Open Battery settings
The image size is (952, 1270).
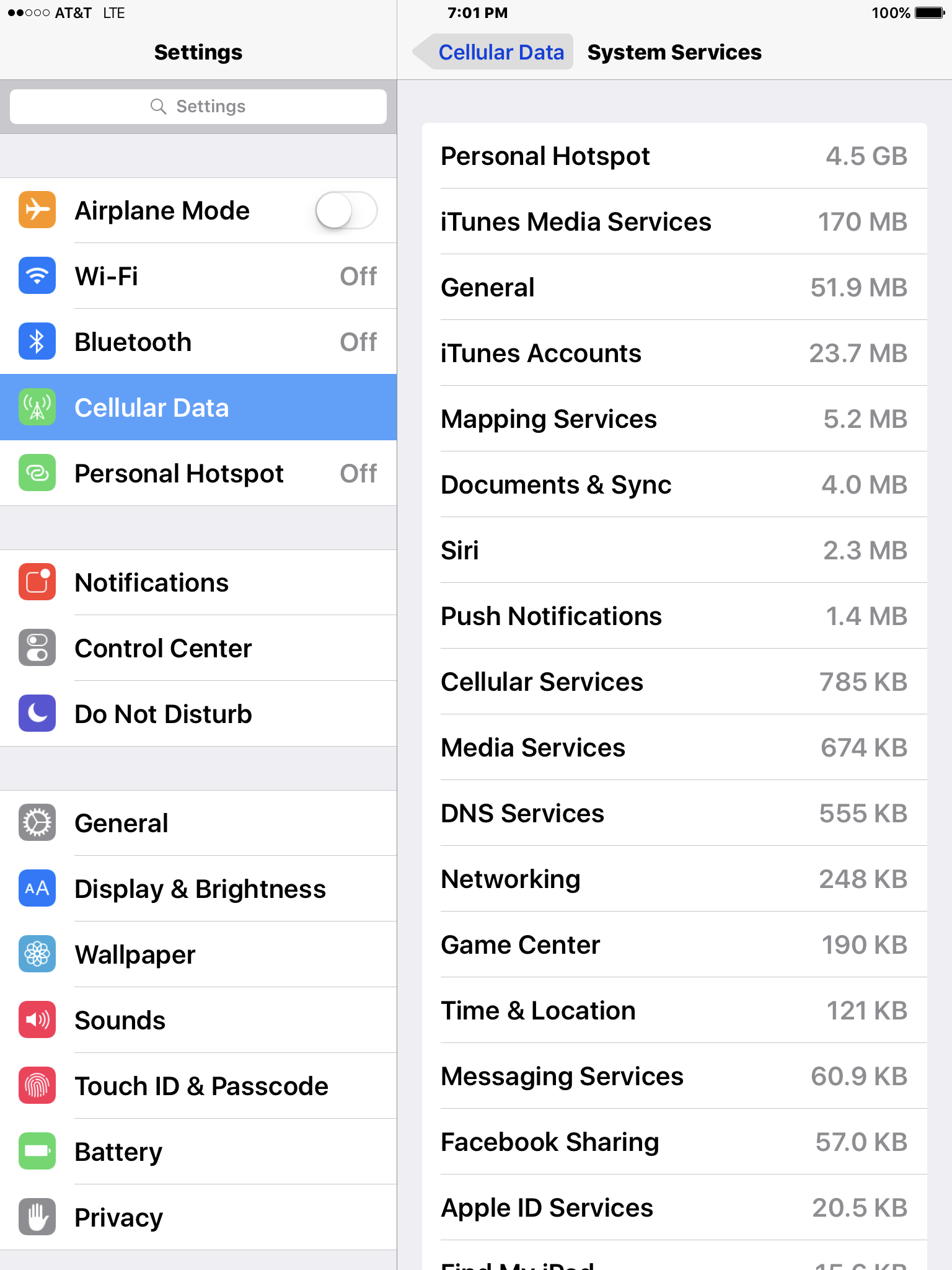(x=198, y=1152)
